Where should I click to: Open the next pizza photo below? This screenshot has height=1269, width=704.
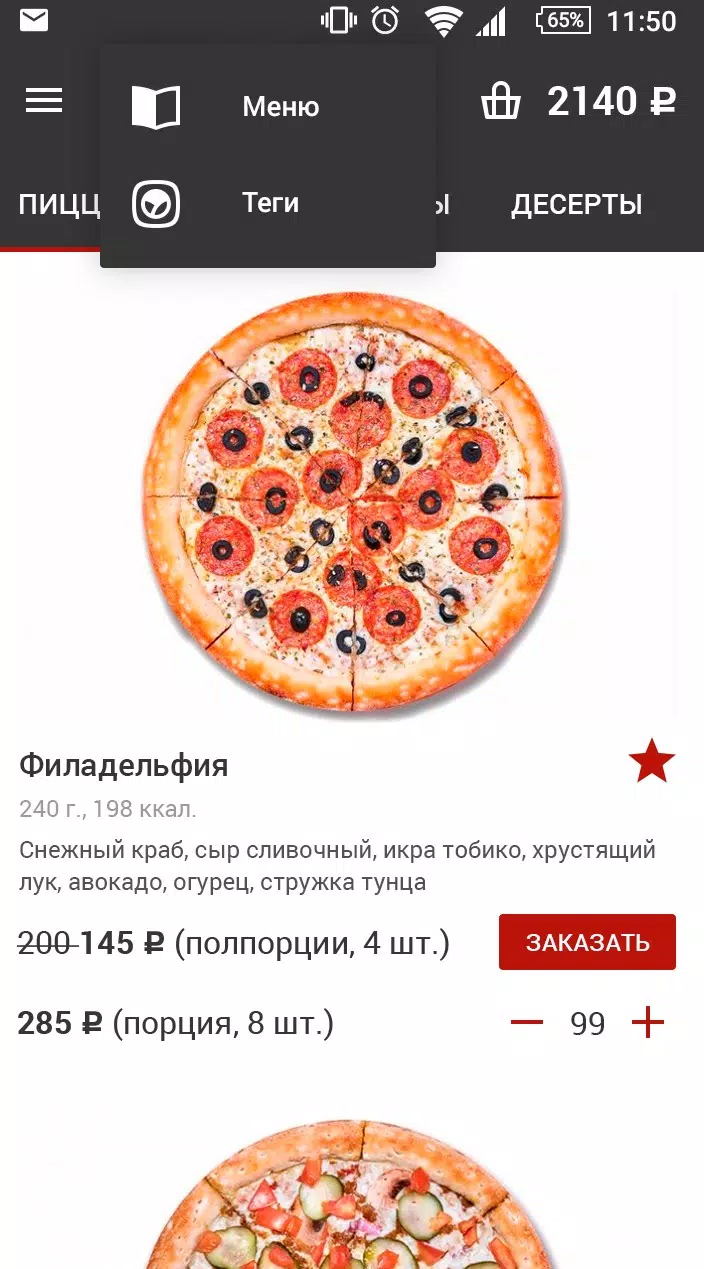coord(352,1192)
